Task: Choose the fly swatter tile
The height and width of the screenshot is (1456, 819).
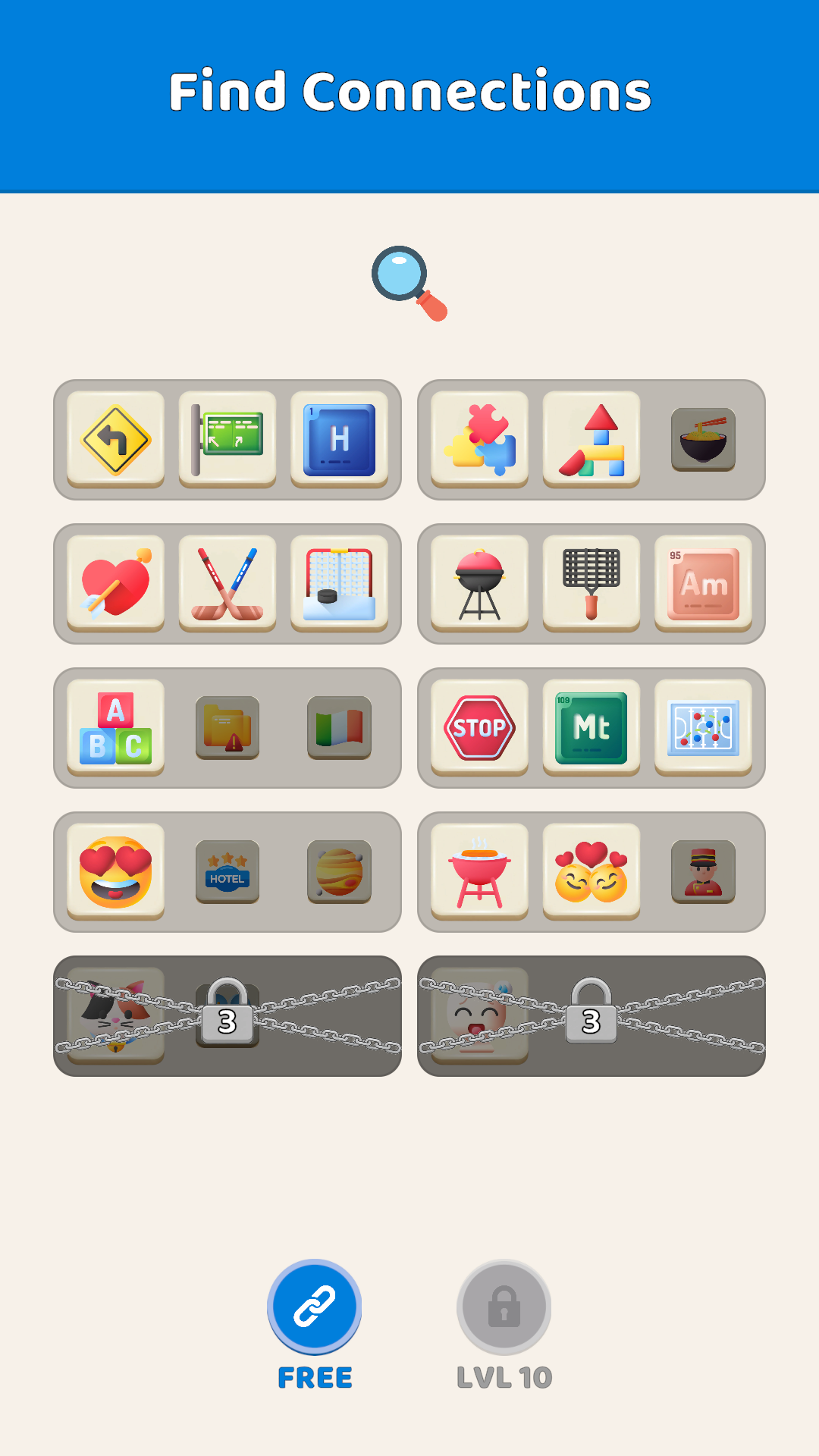Action: pos(591,584)
